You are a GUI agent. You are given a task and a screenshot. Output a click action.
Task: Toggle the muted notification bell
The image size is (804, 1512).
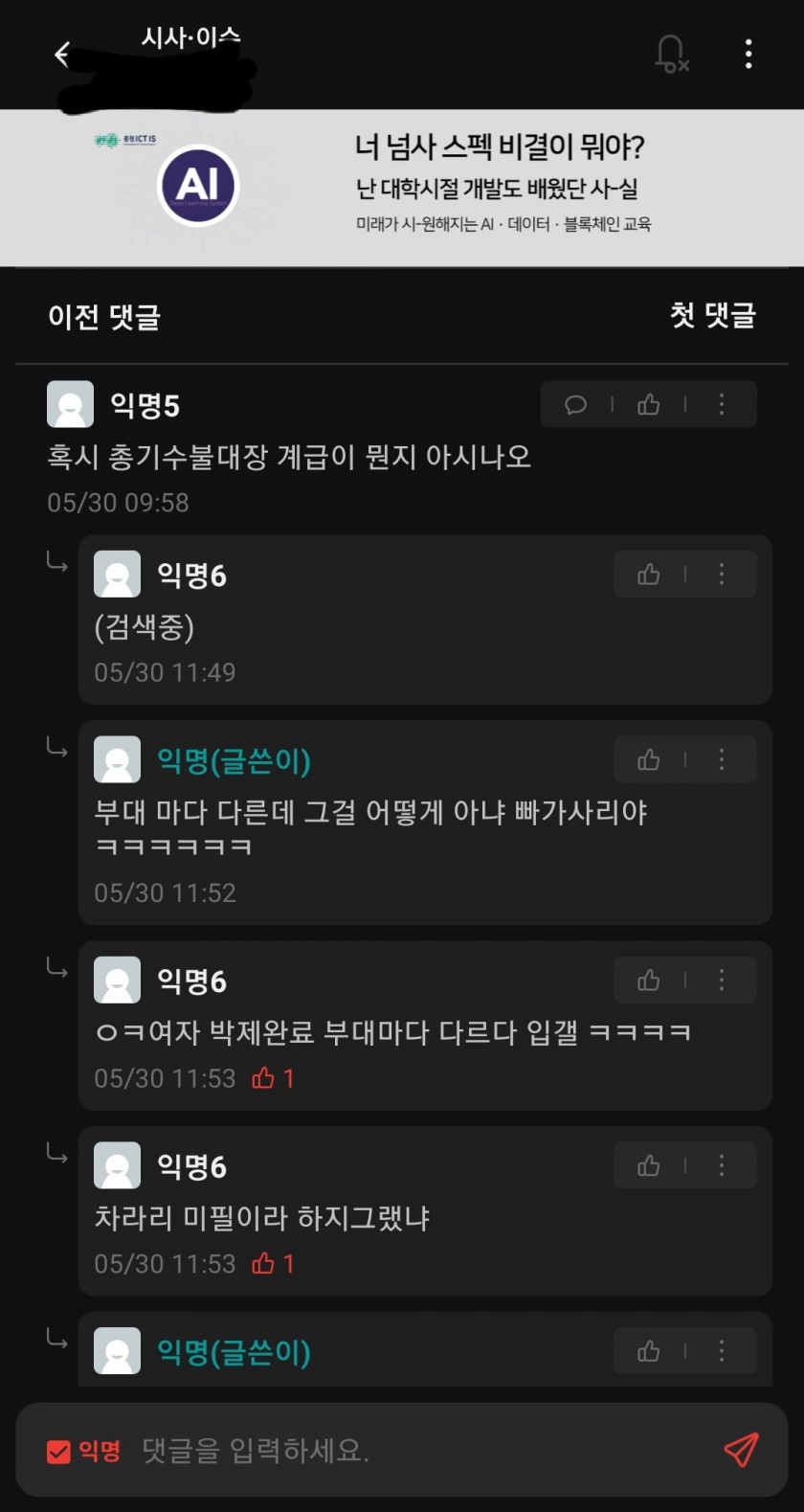tap(671, 55)
